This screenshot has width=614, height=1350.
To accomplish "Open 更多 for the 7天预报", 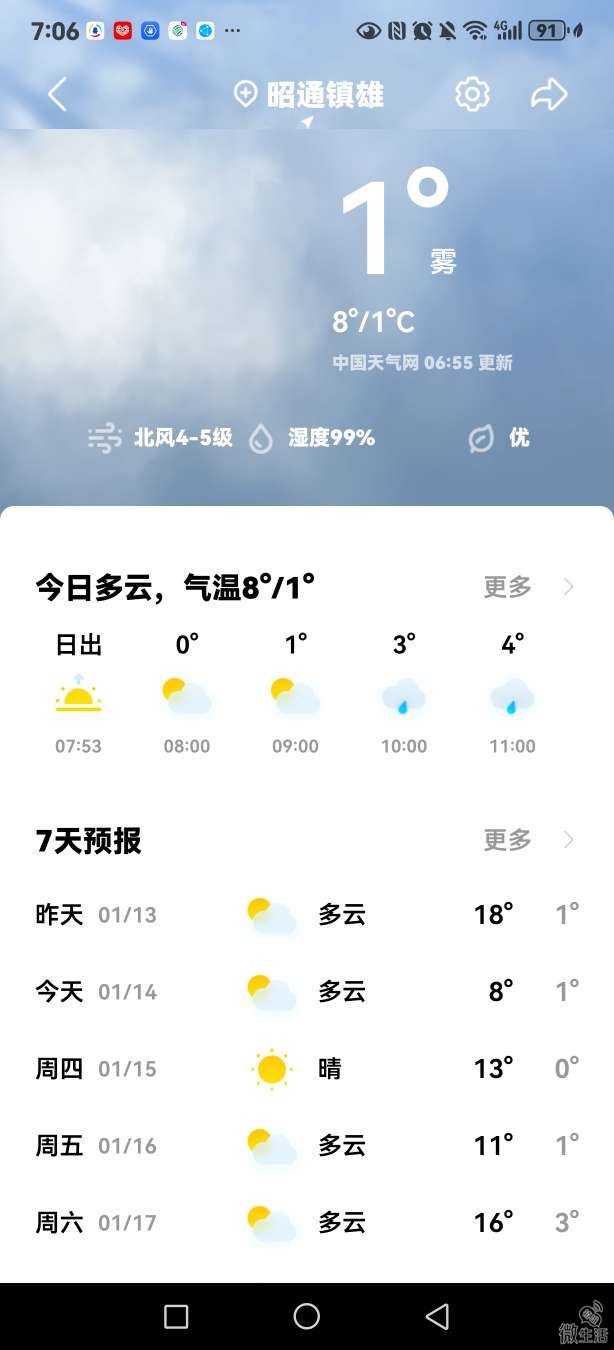I will [x=528, y=840].
